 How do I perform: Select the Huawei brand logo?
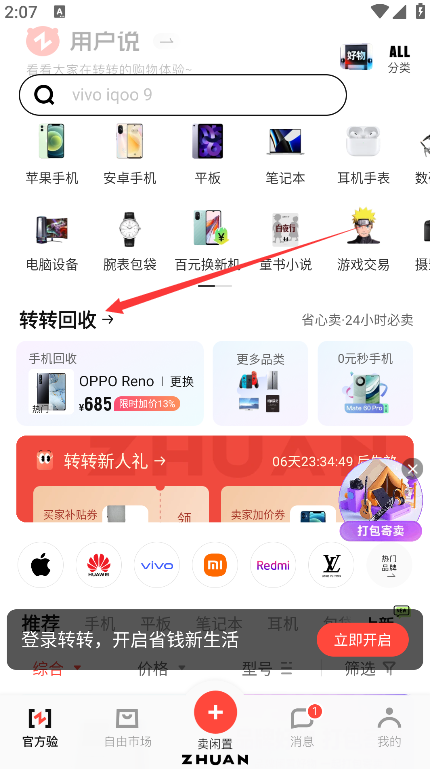point(99,565)
